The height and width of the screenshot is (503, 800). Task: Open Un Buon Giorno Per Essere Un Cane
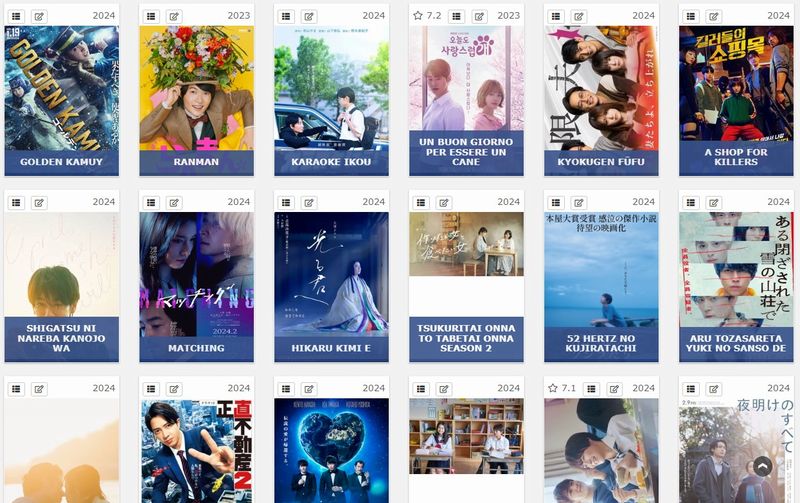click(466, 95)
